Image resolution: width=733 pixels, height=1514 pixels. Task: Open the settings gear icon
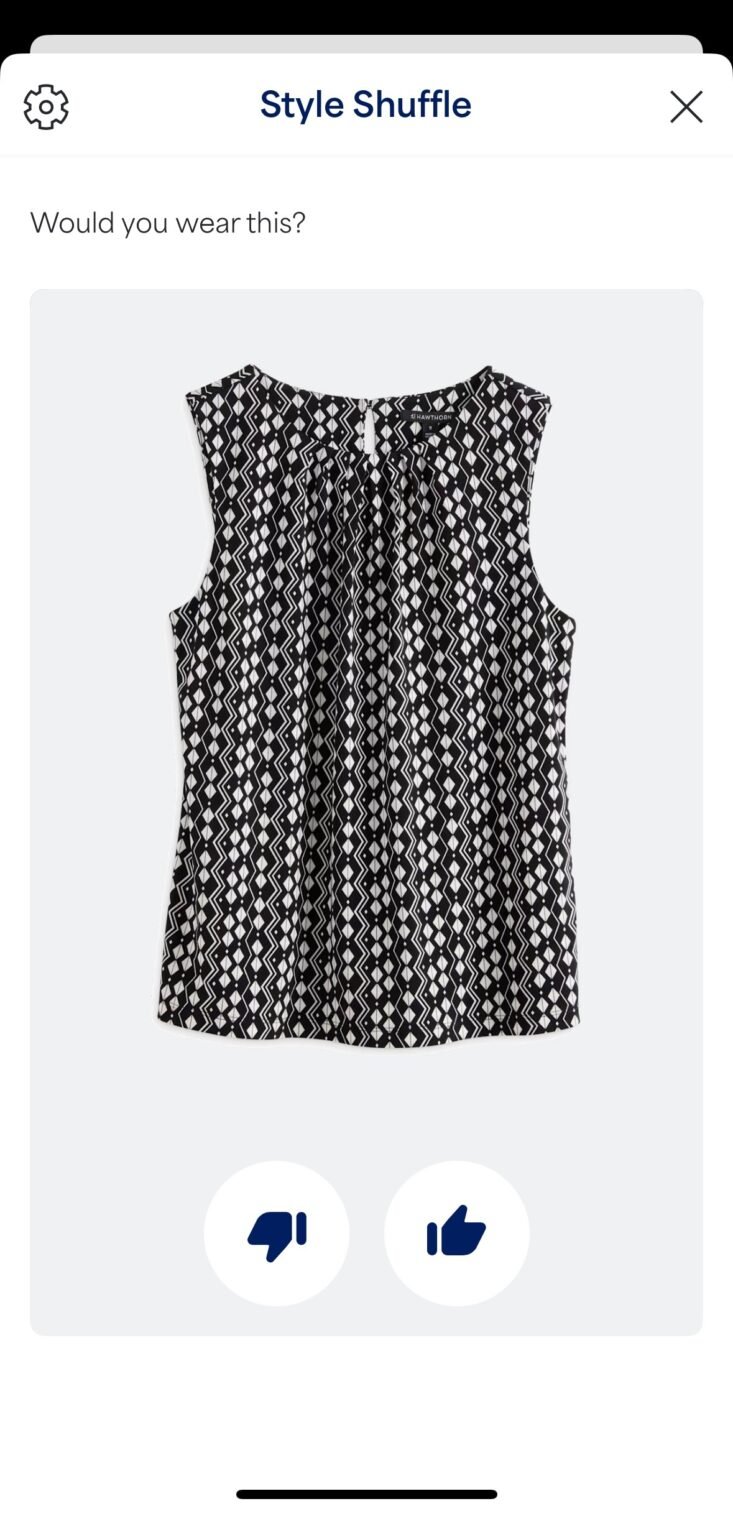tap(46, 106)
